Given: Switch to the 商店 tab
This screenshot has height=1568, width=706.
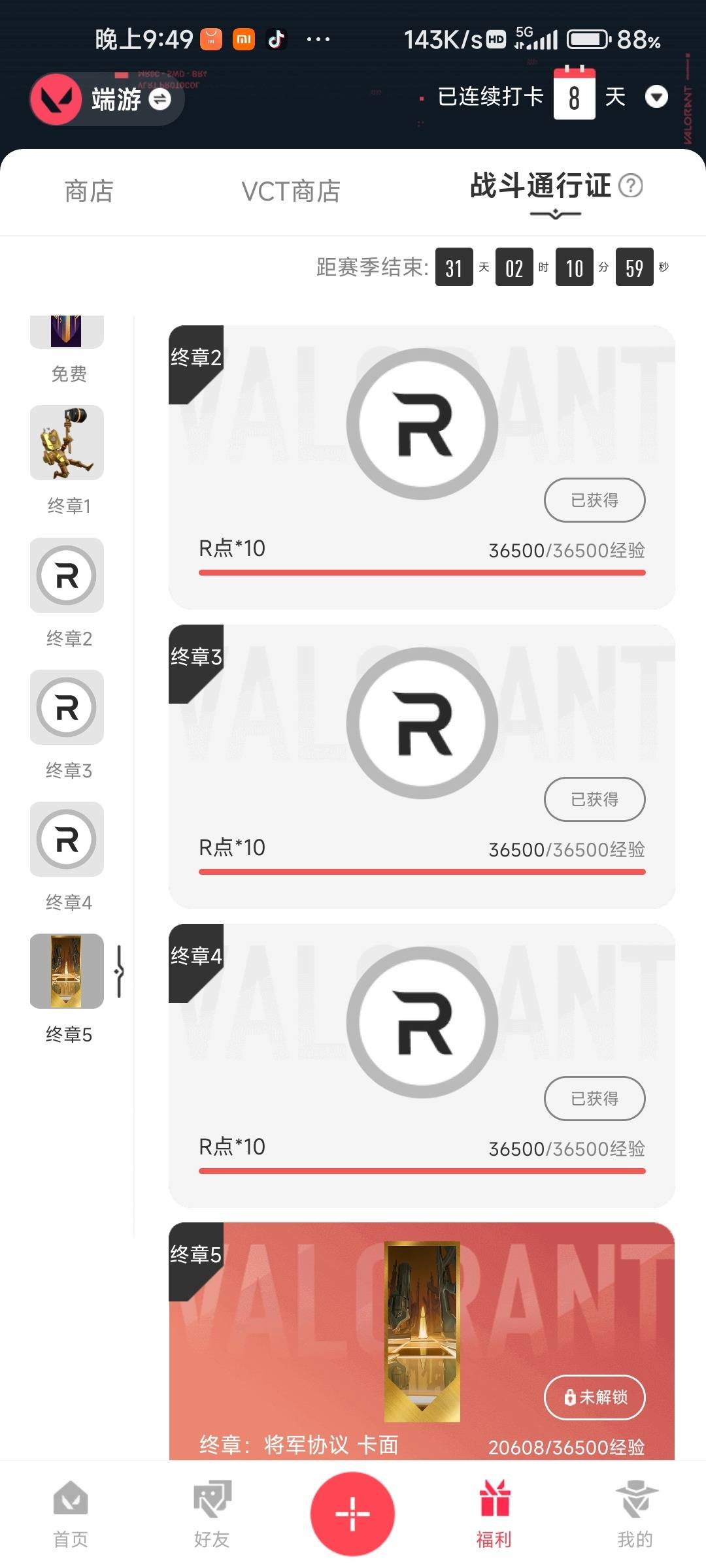Looking at the screenshot, I should click(x=87, y=191).
